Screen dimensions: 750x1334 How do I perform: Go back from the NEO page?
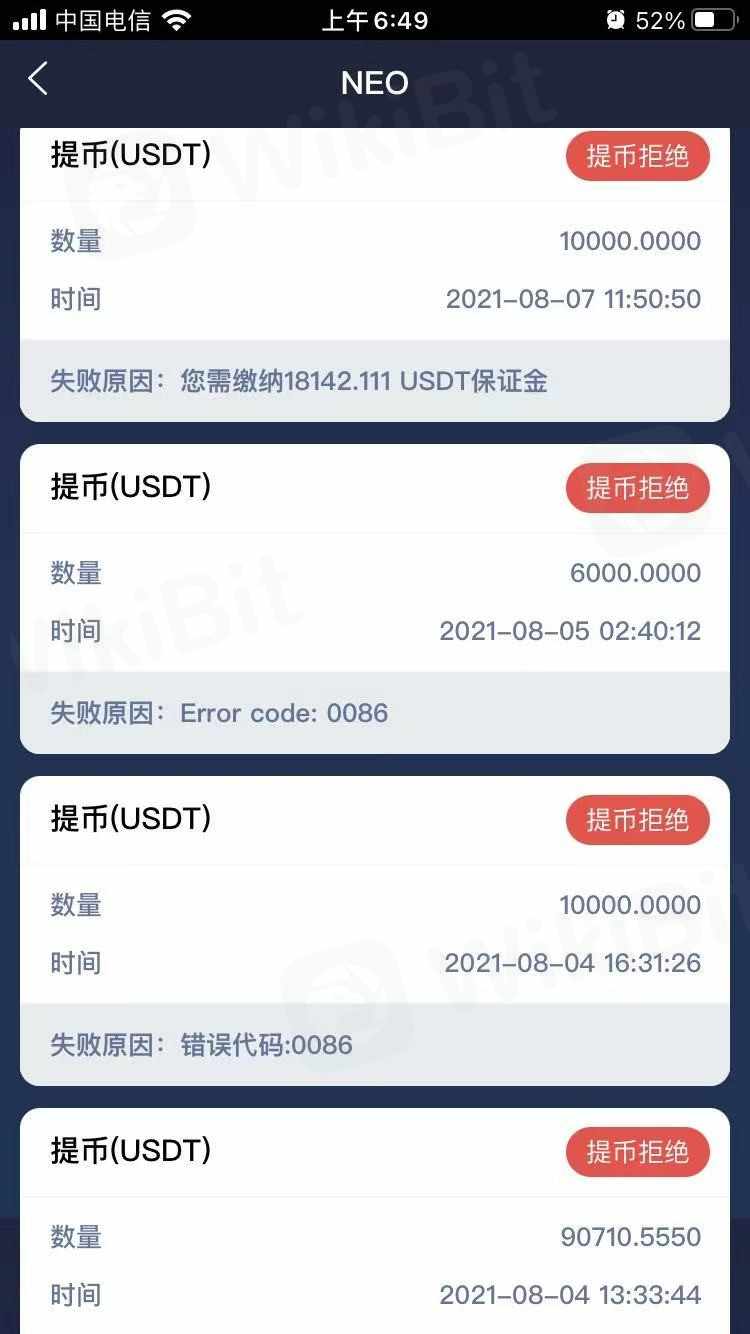tap(38, 79)
